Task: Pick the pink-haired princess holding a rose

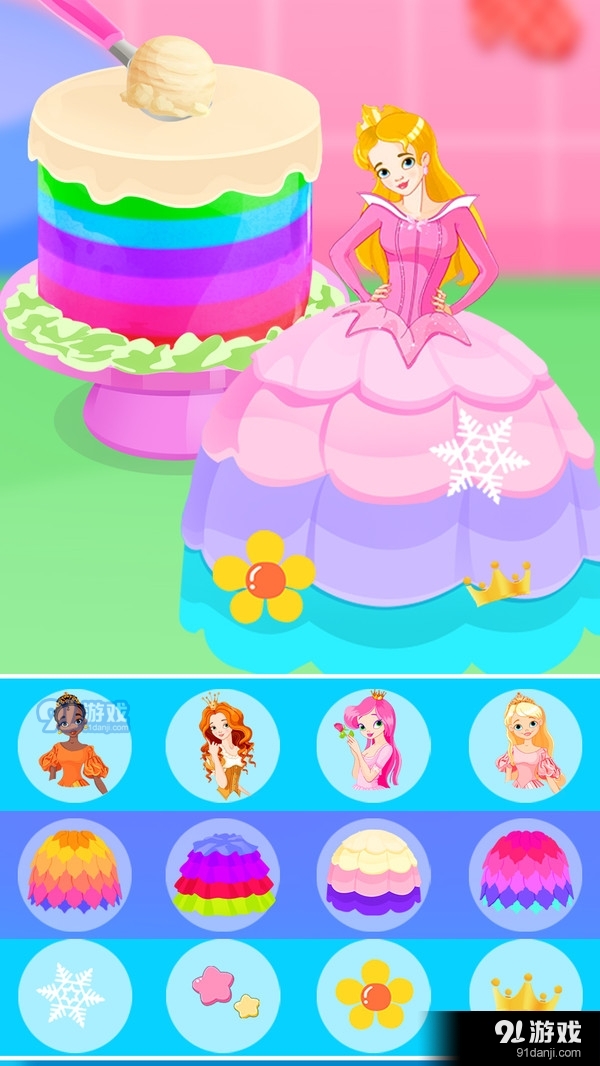Action: click(x=373, y=746)
